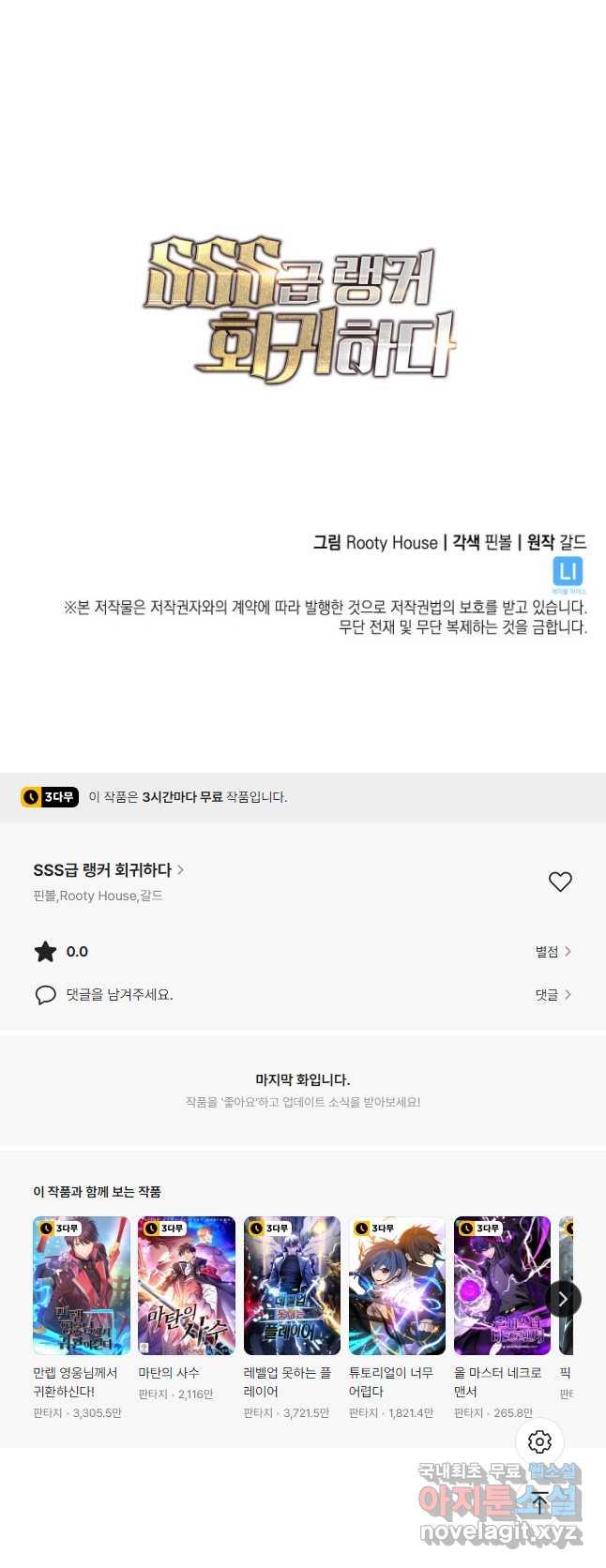Open 레벨업 못하는 플레이어 webtoon
Image resolution: width=606 pixels, height=1568 pixels.
pyautogui.click(x=292, y=1286)
